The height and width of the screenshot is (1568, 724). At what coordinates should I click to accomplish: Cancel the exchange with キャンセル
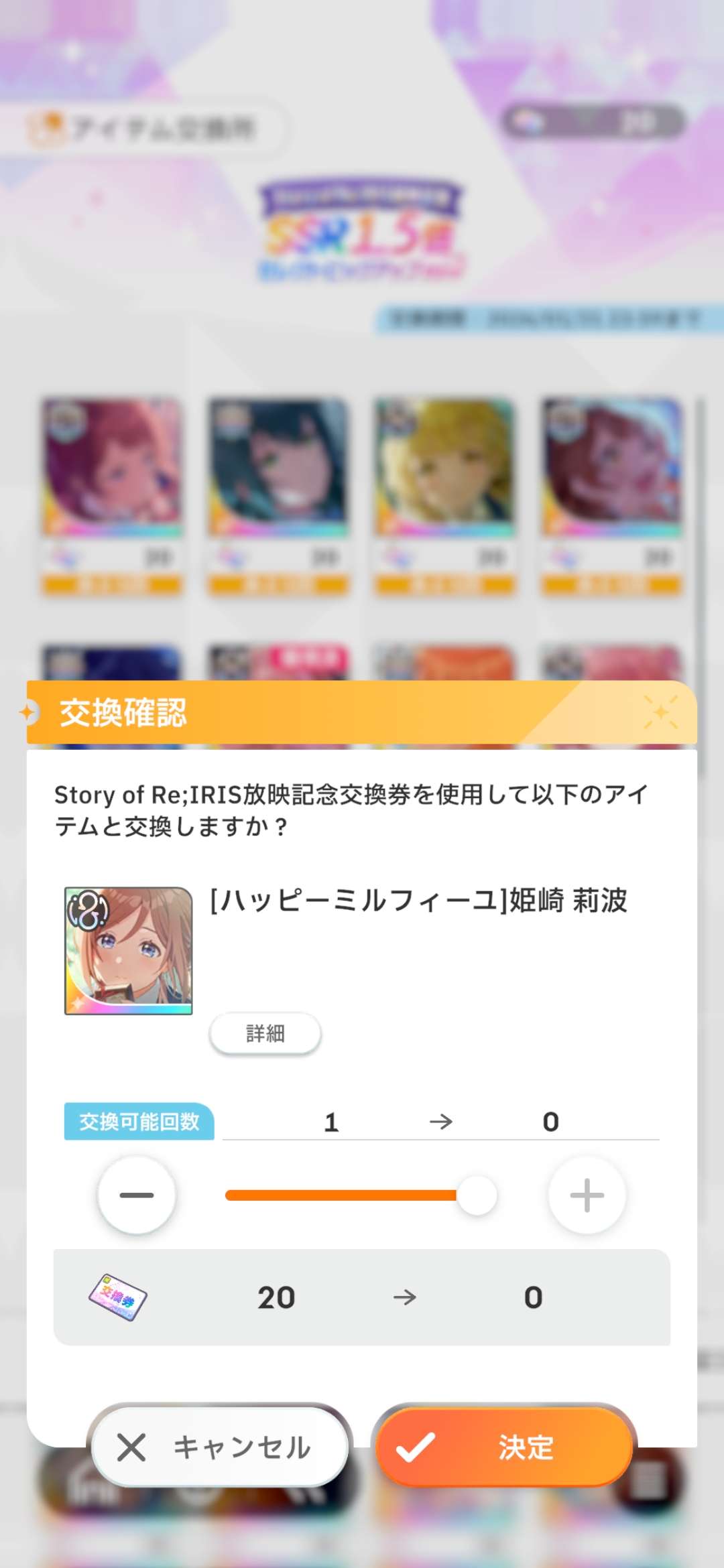[221, 1447]
